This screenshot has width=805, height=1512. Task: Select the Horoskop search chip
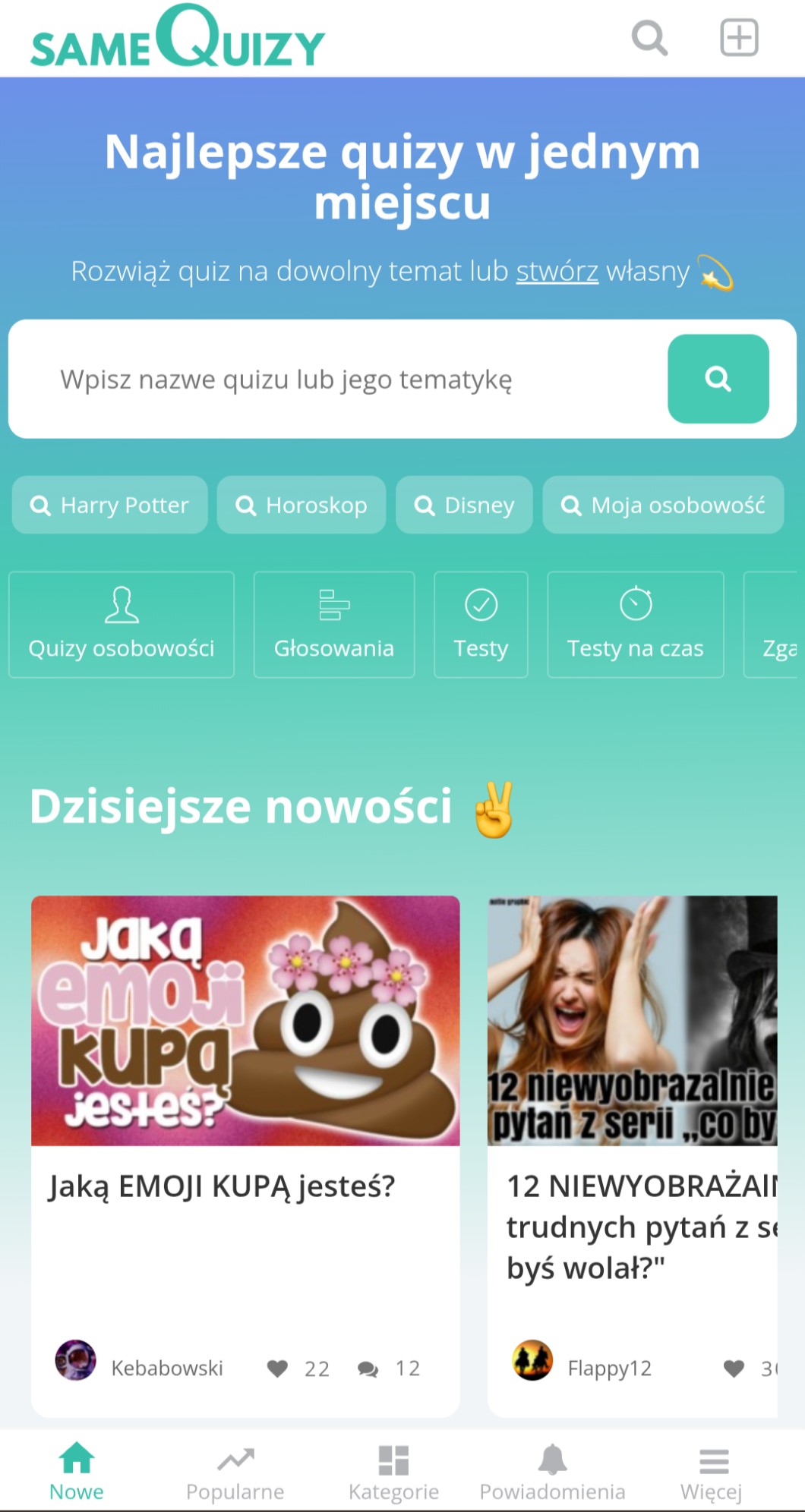coord(301,505)
